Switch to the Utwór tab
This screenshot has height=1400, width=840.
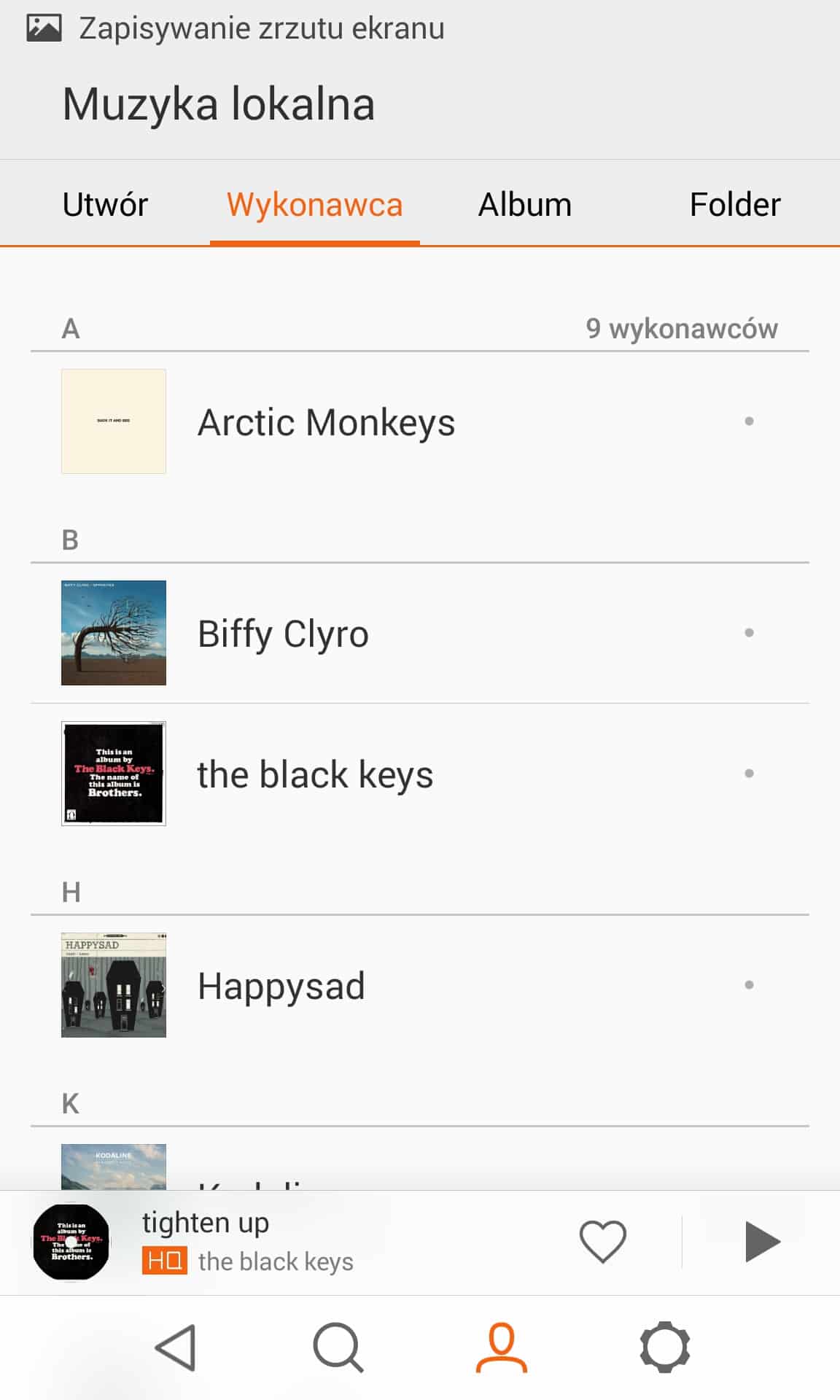pyautogui.click(x=105, y=205)
